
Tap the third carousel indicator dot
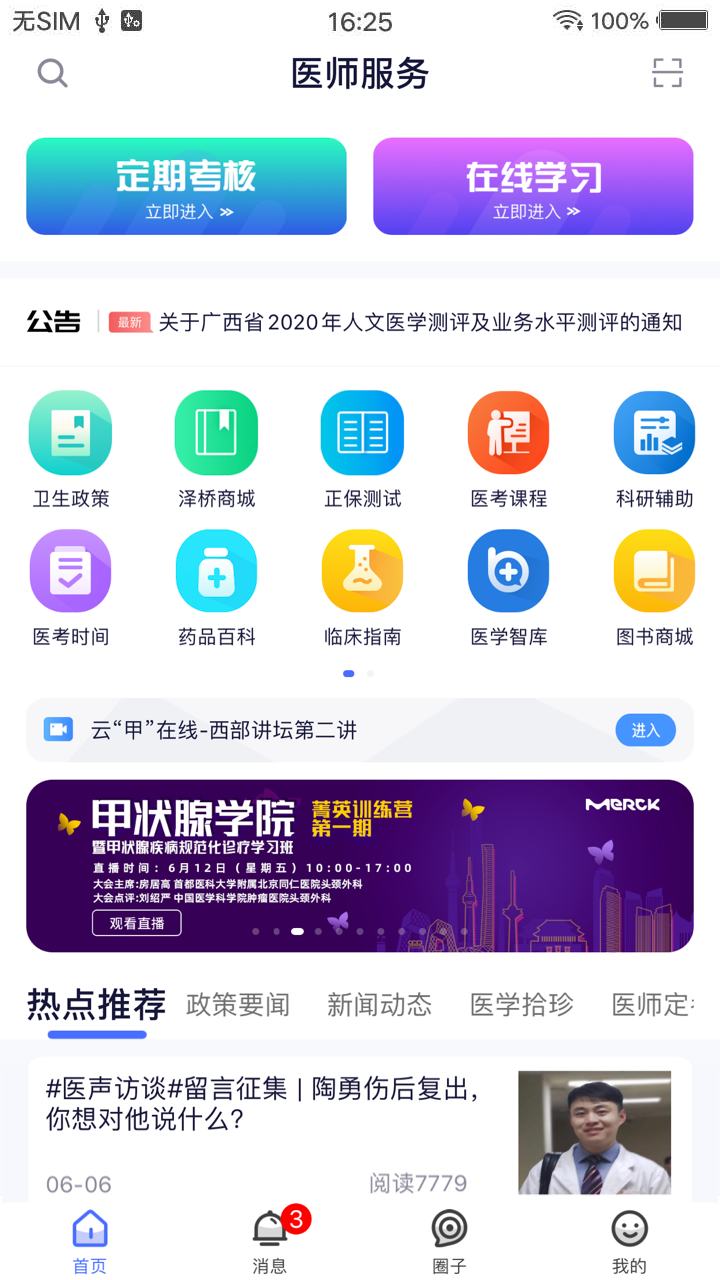click(x=296, y=931)
